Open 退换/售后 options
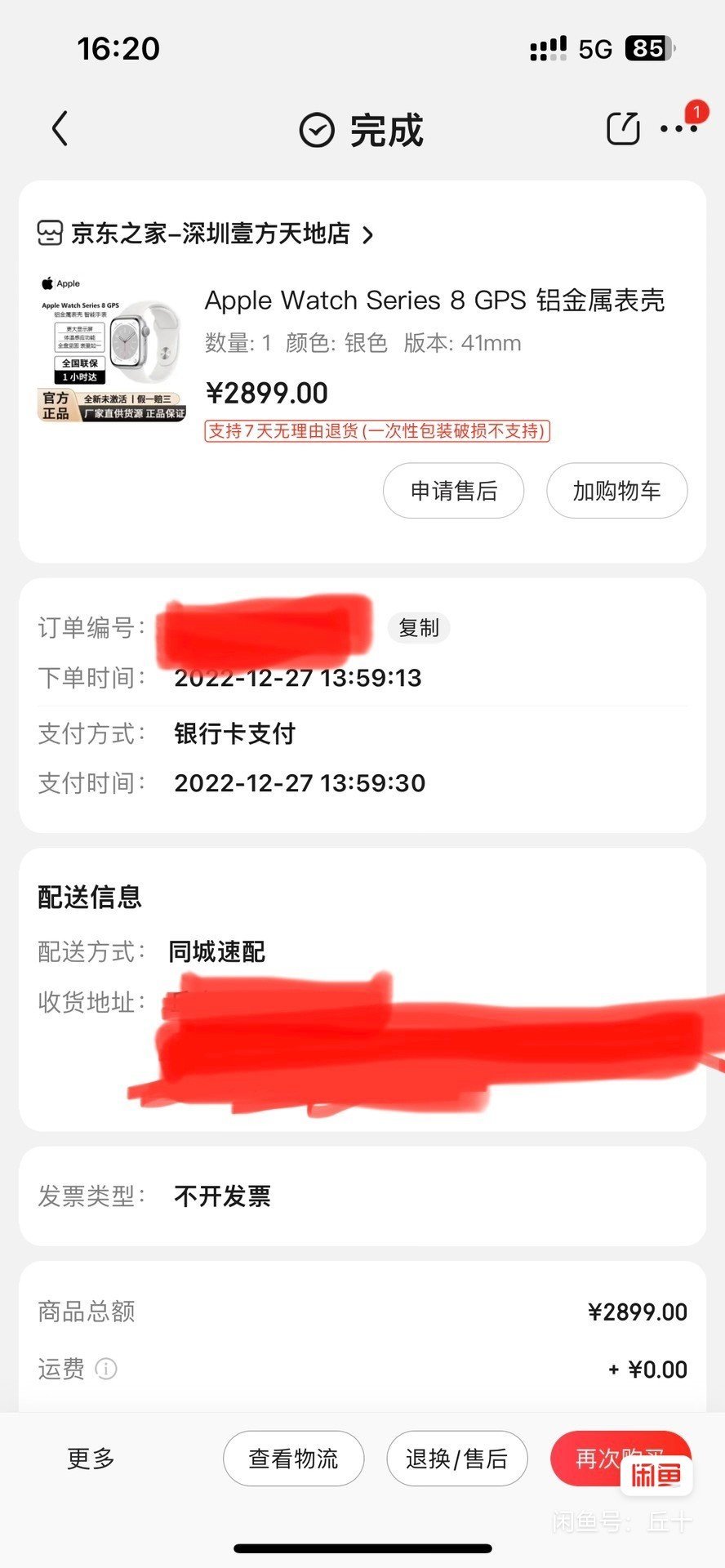The height and width of the screenshot is (1568, 725). tap(457, 1459)
